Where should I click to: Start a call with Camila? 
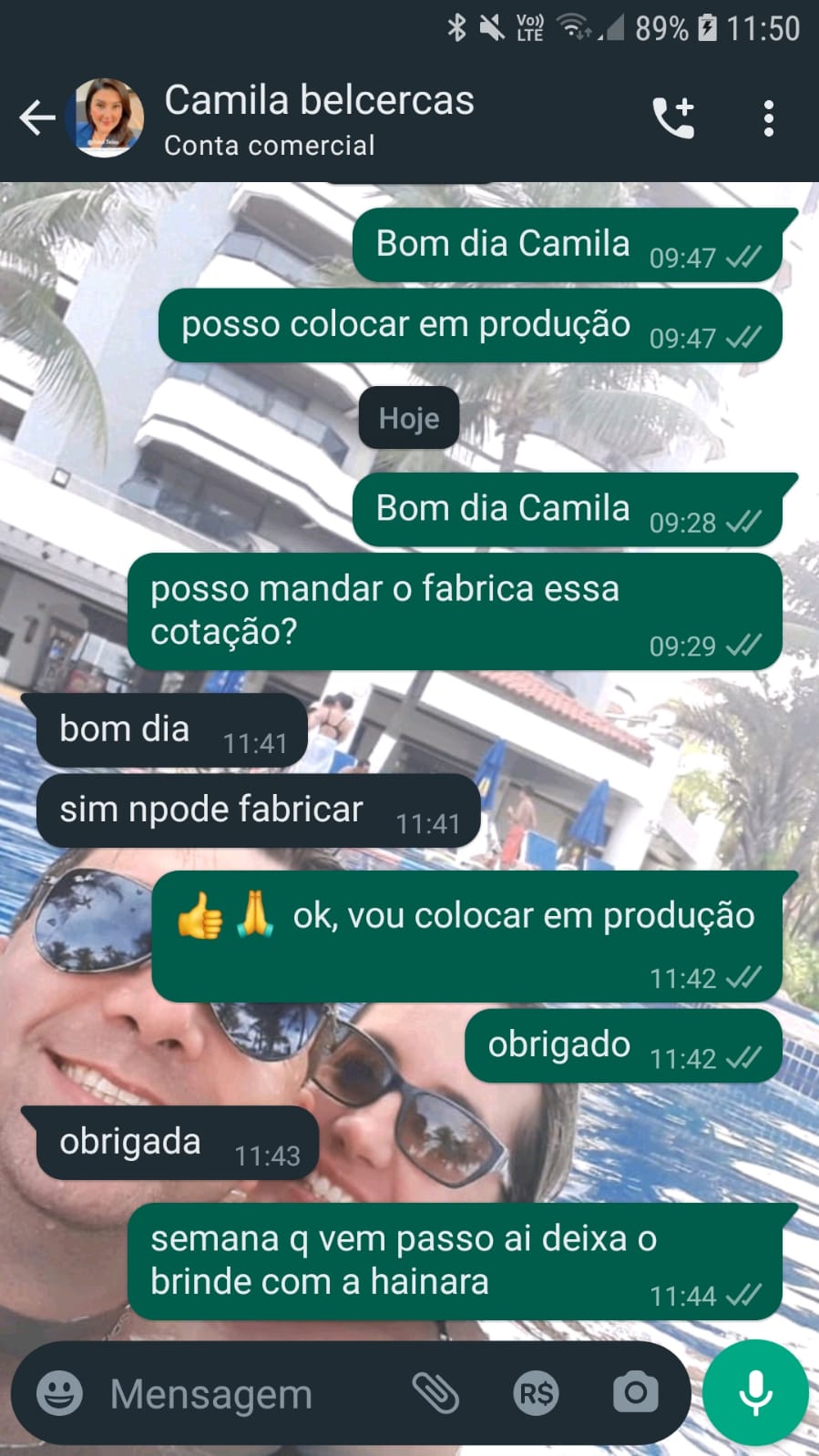tap(673, 118)
